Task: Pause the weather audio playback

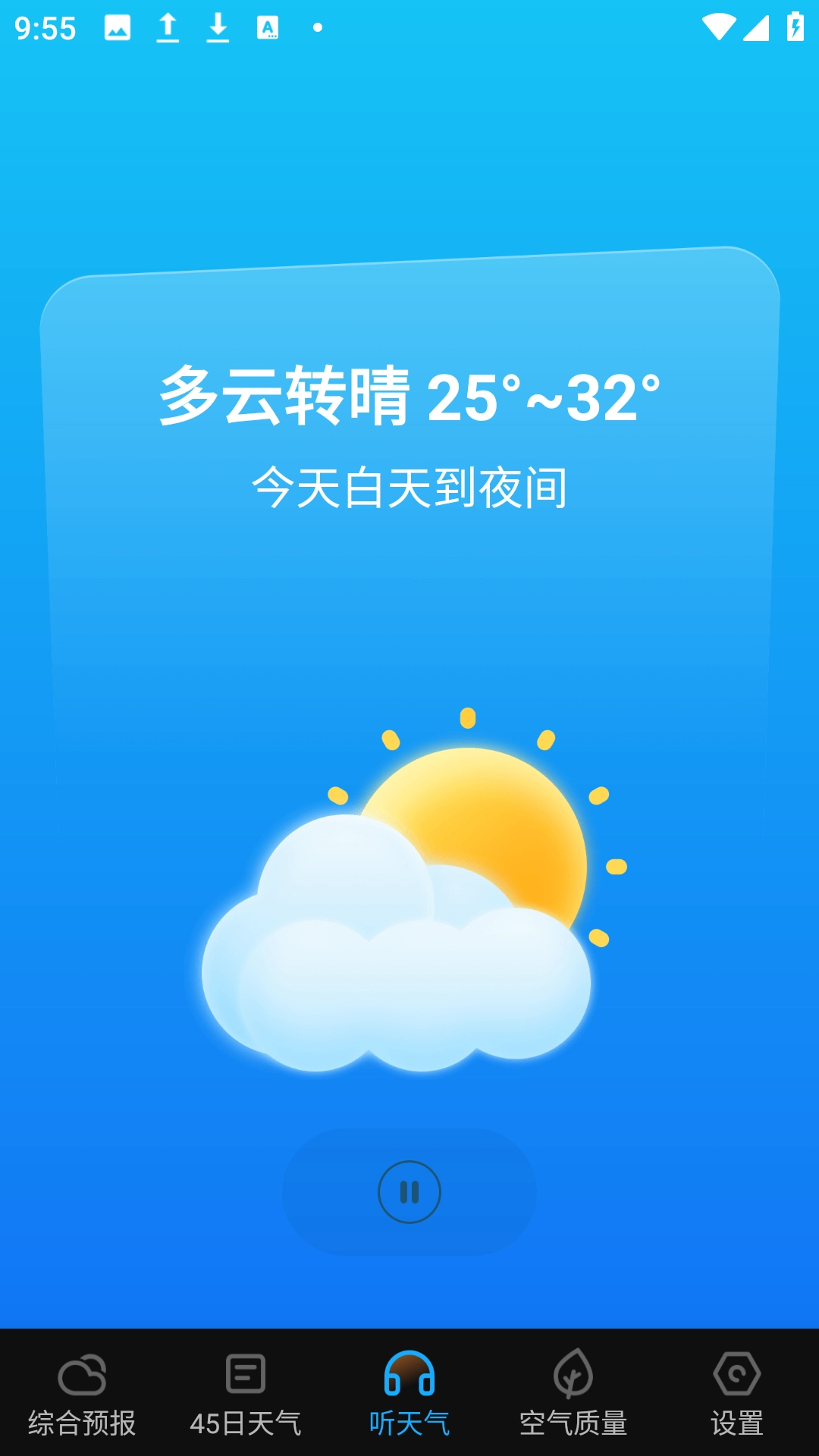Action: [x=409, y=1192]
